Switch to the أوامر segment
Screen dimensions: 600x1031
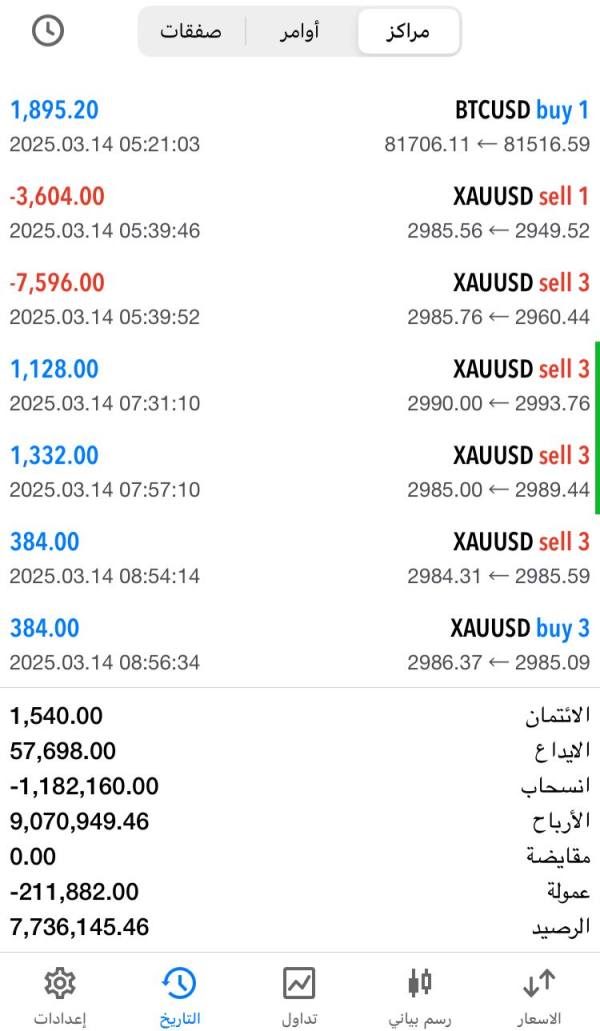[299, 33]
